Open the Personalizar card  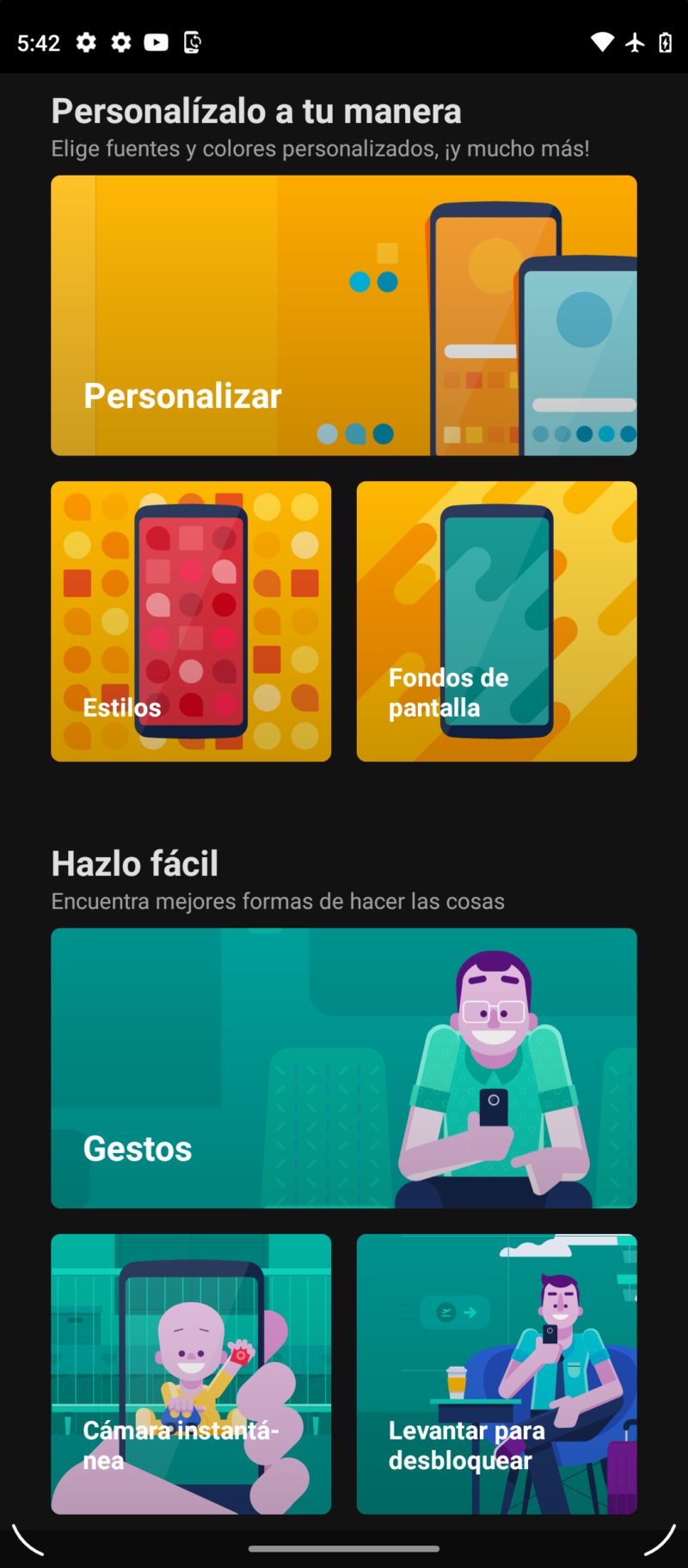click(x=344, y=315)
